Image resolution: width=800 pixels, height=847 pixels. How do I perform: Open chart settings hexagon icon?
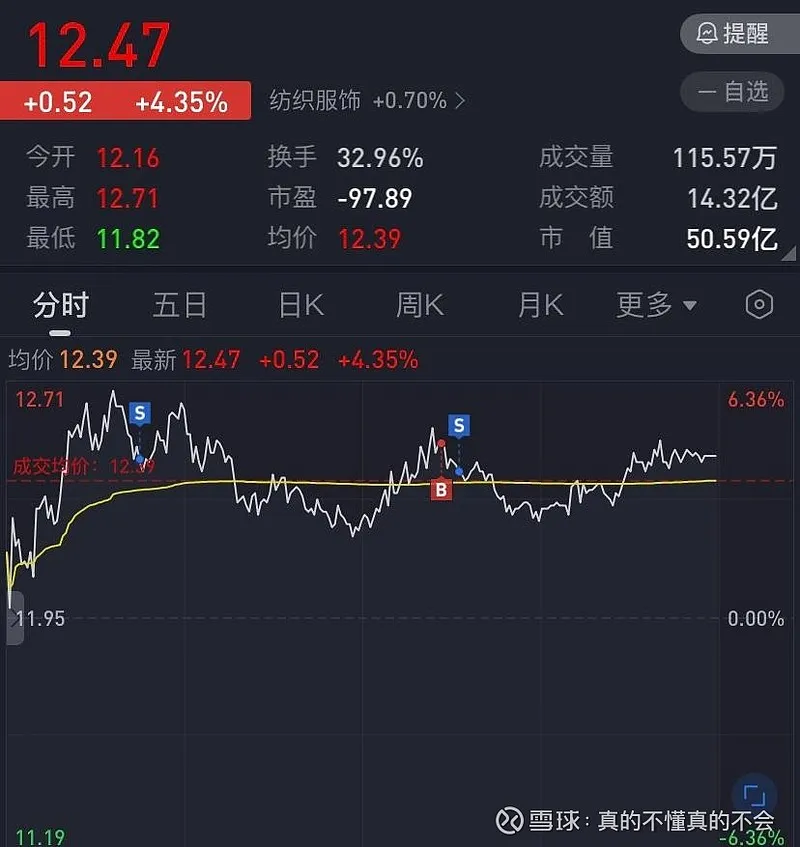tap(759, 305)
